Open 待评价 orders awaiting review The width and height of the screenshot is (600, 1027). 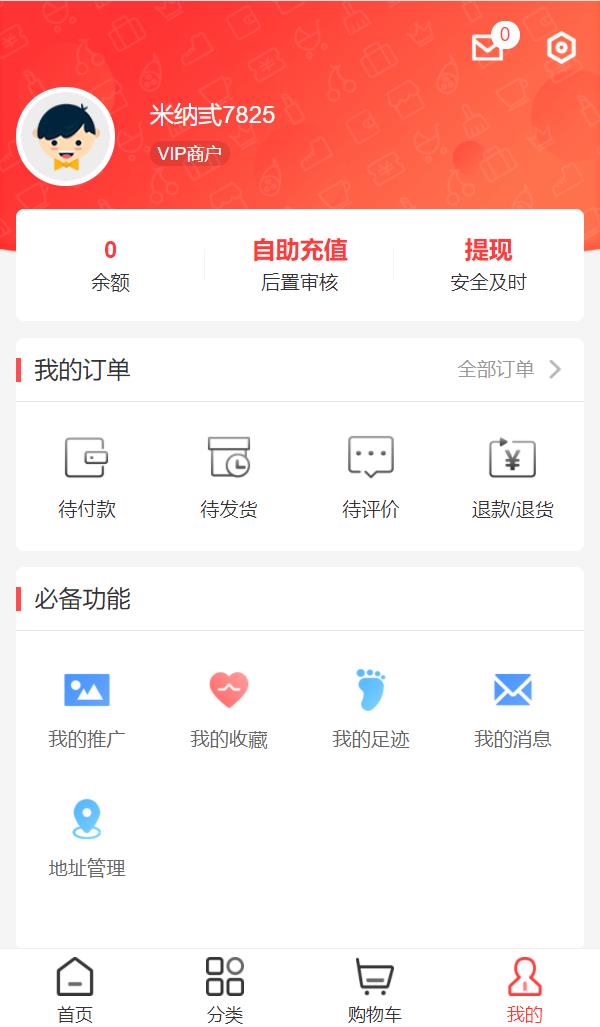pyautogui.click(x=371, y=477)
